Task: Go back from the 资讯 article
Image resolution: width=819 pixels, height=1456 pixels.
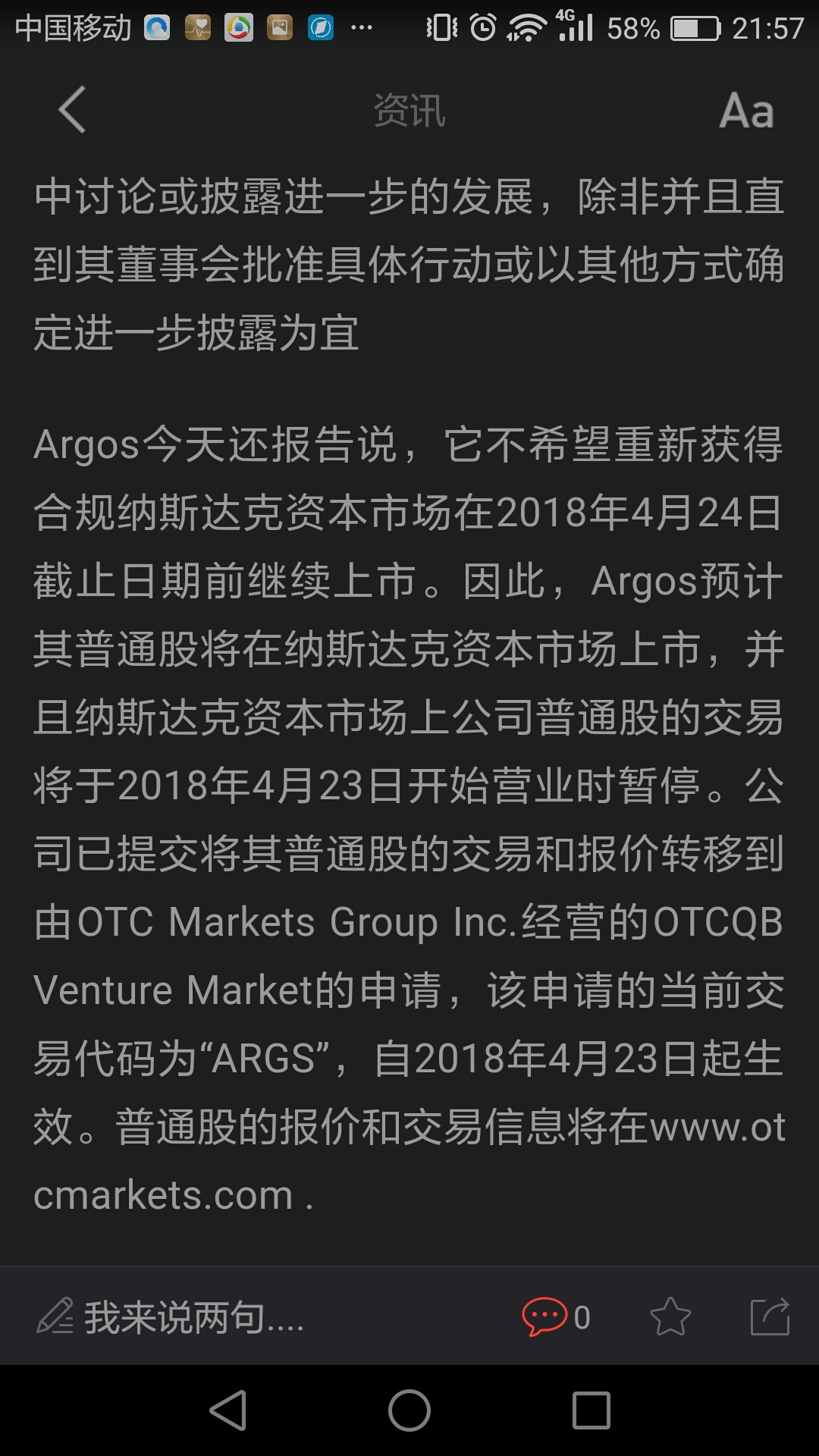Action: [x=72, y=110]
